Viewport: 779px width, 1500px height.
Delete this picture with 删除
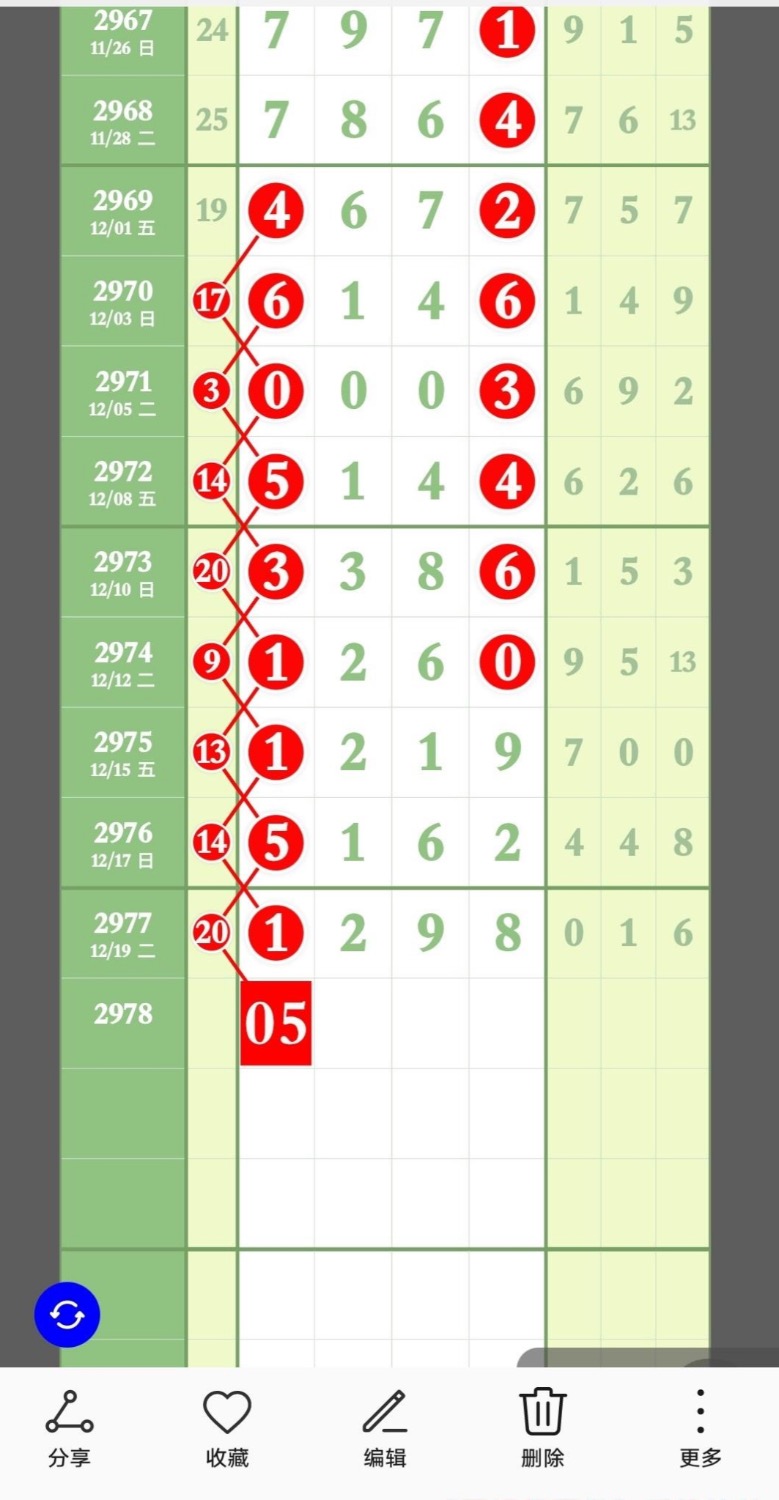click(x=542, y=1427)
